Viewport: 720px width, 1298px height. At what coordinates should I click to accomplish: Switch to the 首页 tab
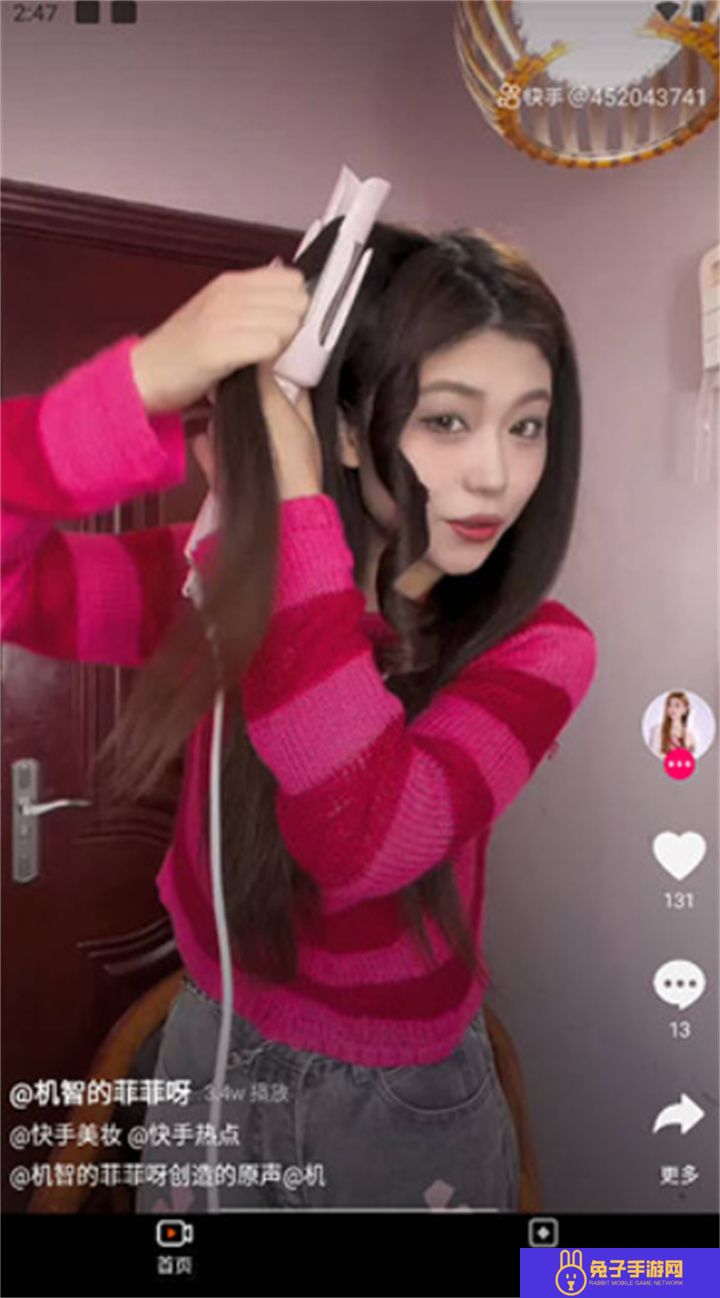coord(174,1246)
